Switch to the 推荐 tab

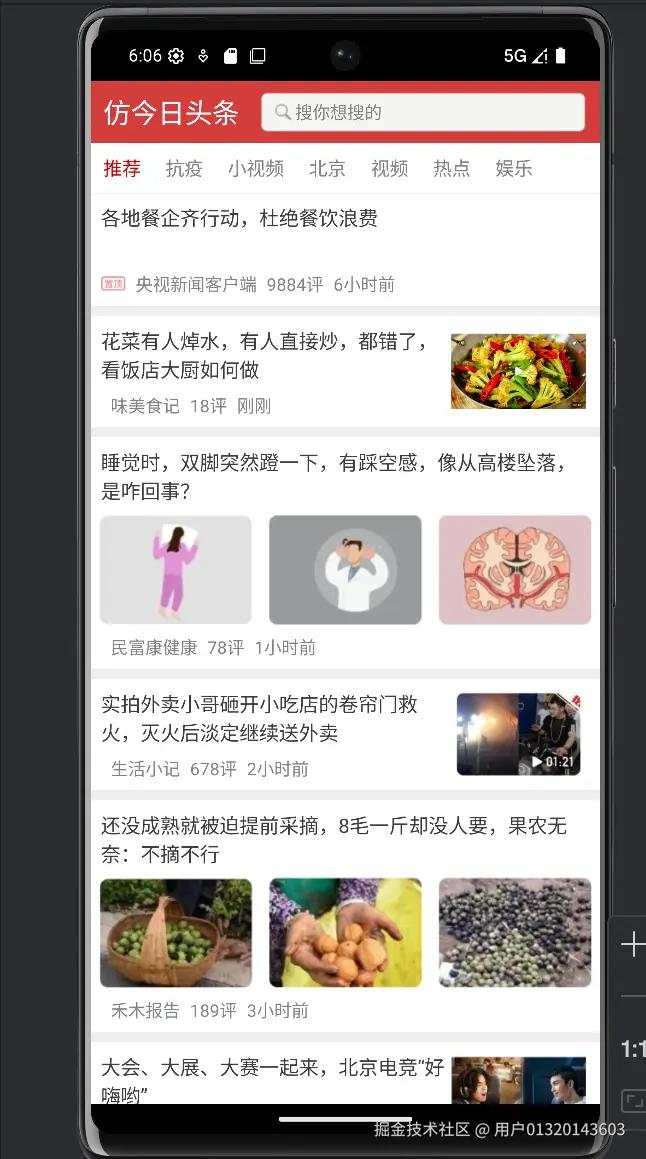122,168
